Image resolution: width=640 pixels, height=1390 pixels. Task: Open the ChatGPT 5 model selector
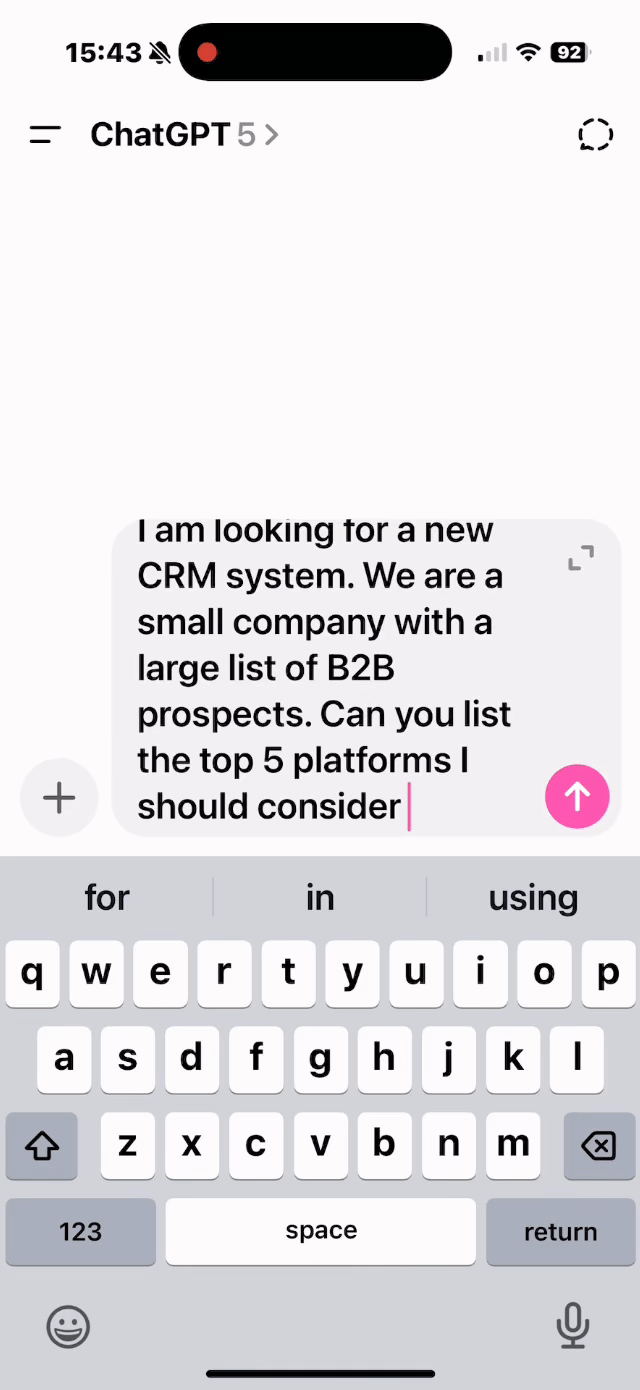(x=185, y=135)
